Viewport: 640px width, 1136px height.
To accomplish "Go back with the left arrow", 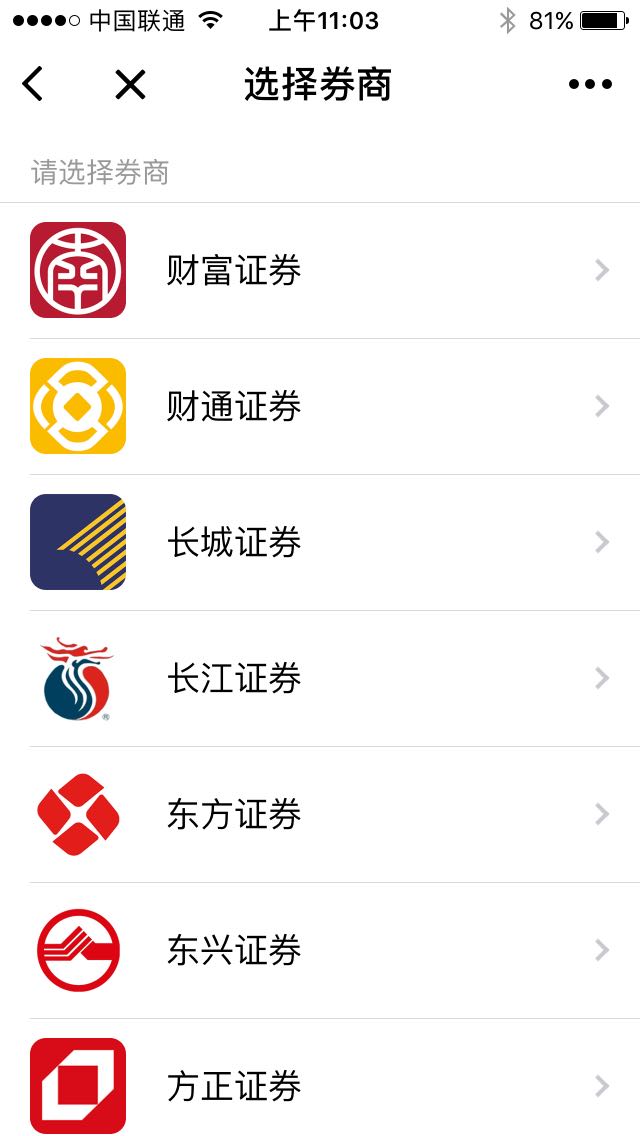I will (33, 84).
